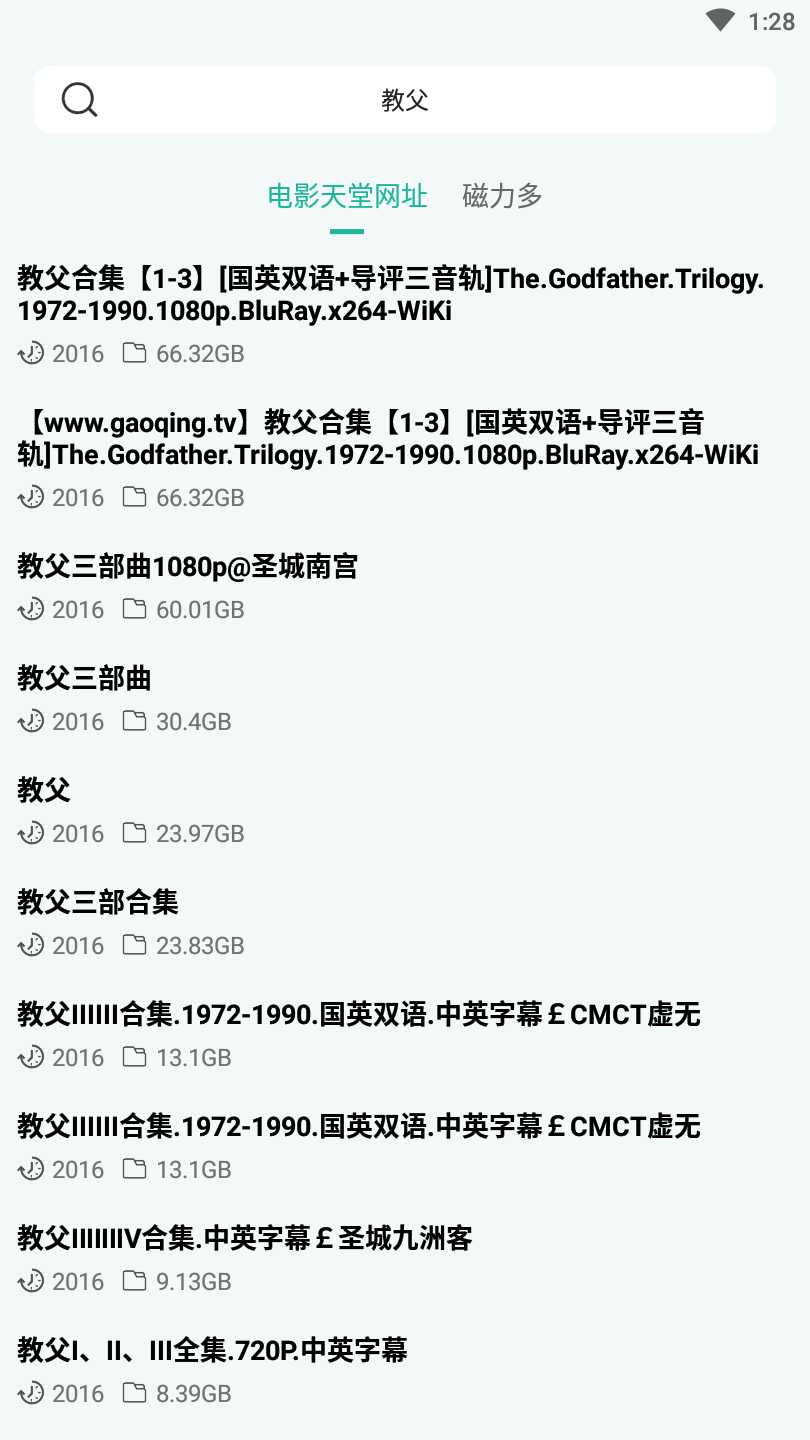
Task: Select the 电影天堂网址 tab
Action: coord(345,196)
